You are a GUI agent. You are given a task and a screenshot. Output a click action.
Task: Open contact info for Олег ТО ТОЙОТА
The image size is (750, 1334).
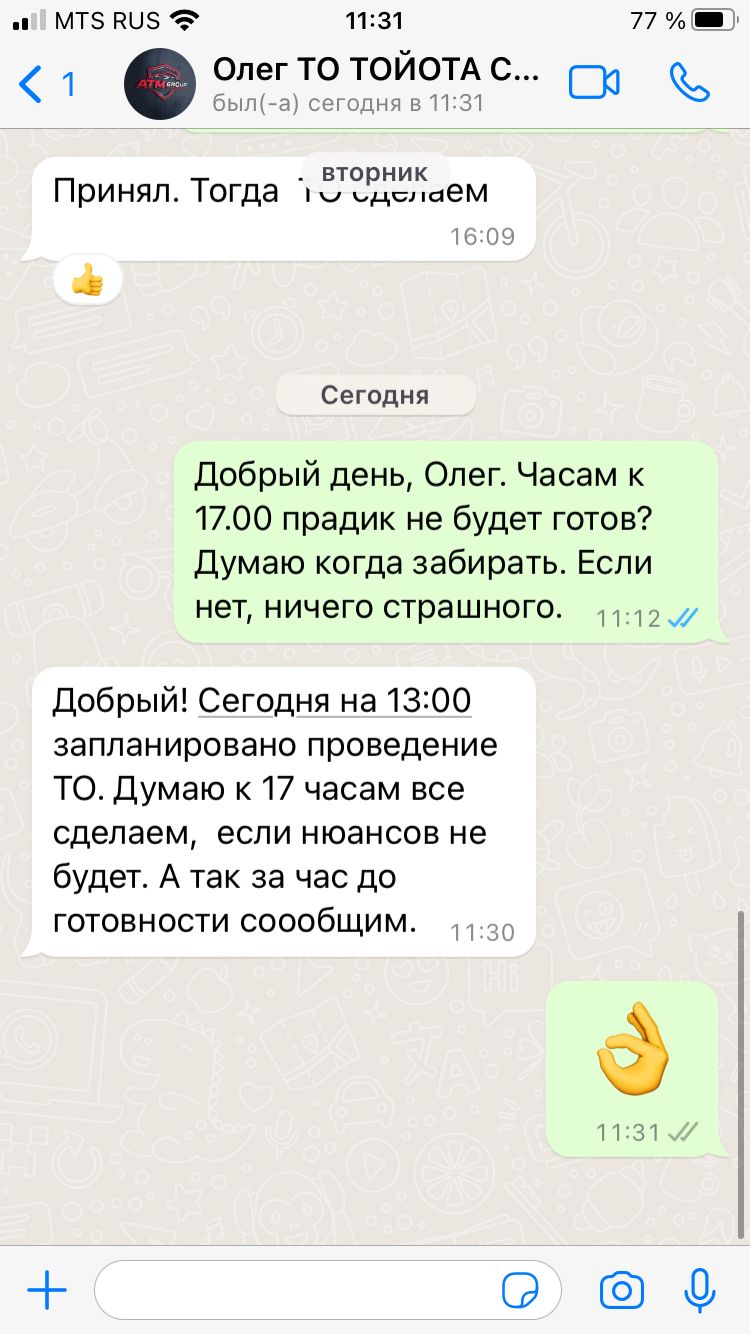click(x=375, y=84)
